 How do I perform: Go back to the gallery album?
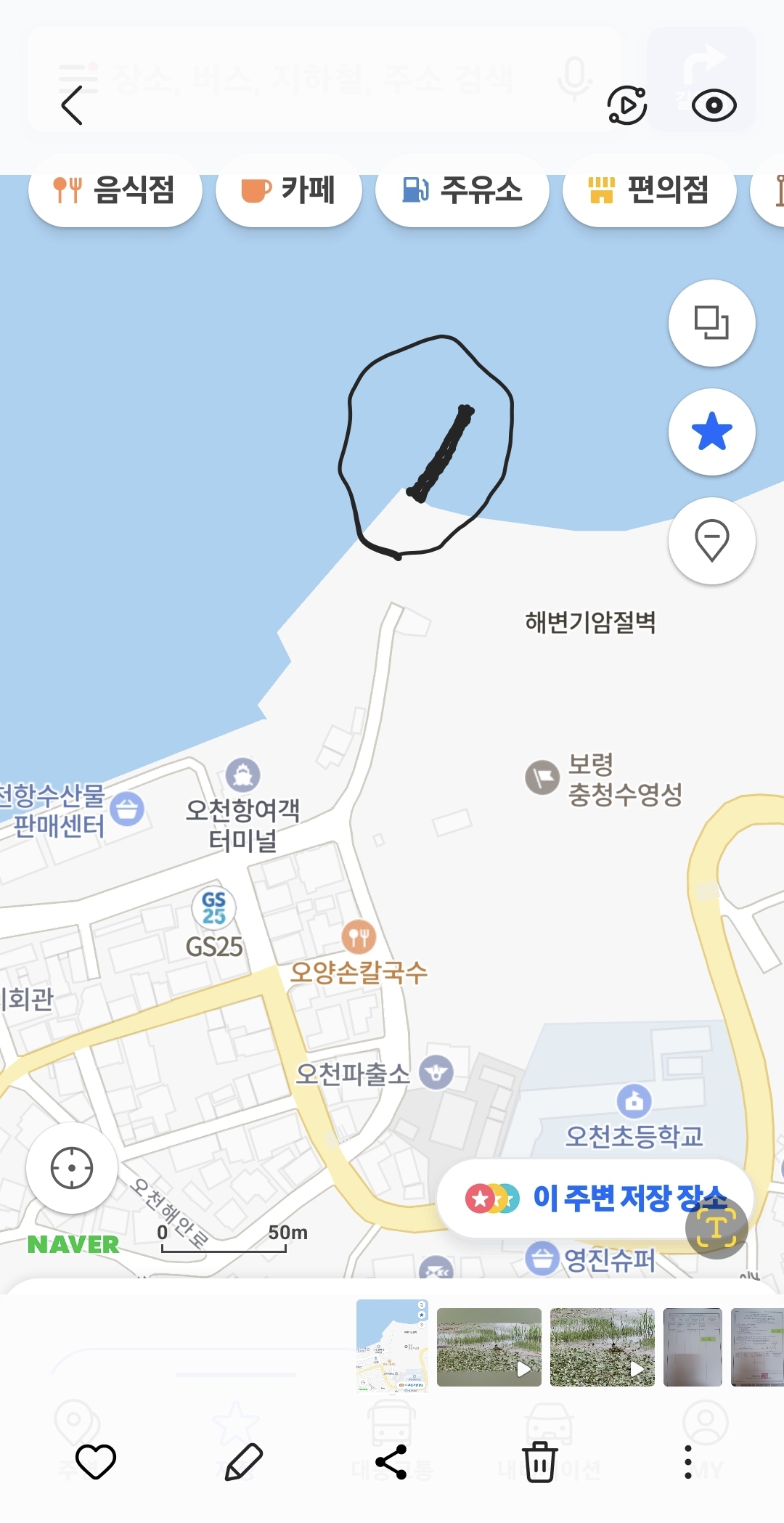72,105
